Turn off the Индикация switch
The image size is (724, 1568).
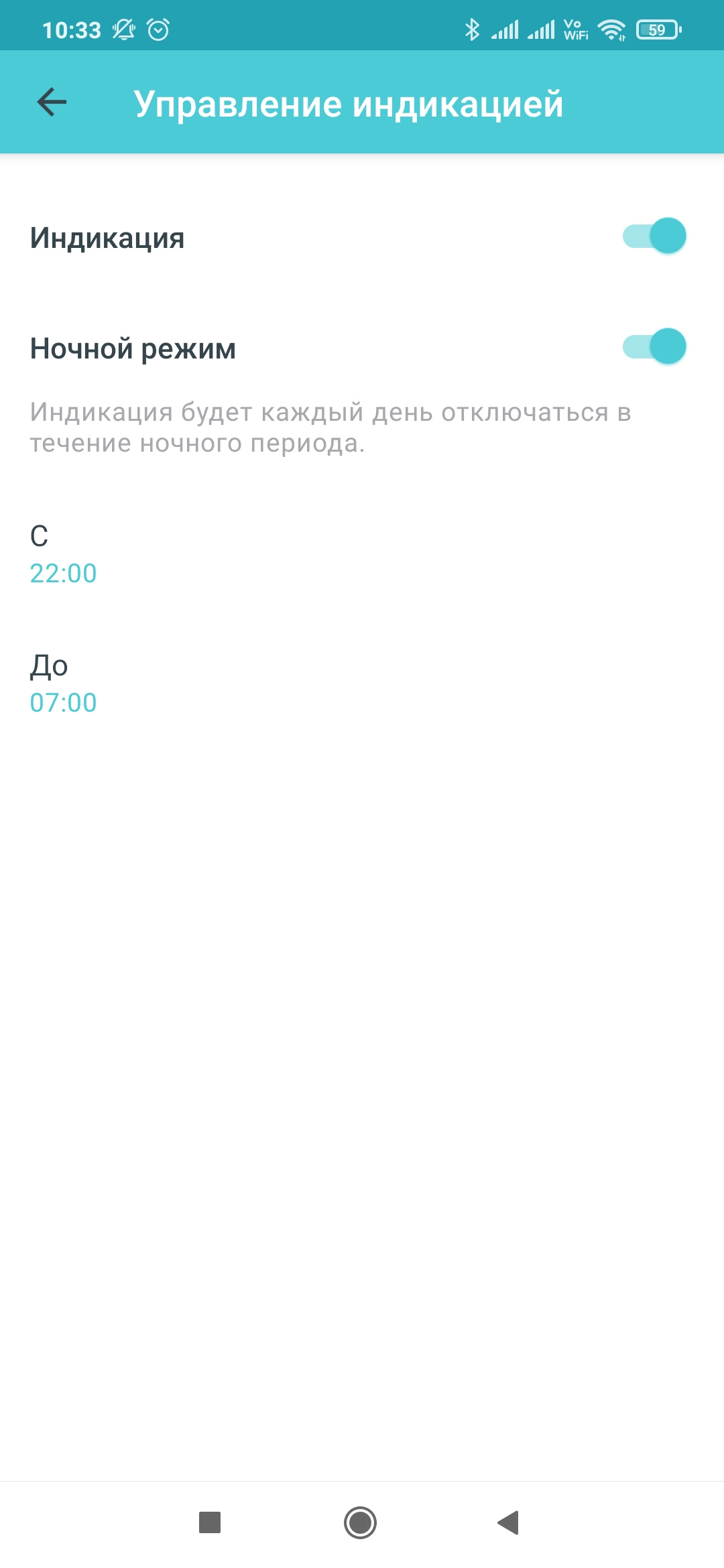654,236
